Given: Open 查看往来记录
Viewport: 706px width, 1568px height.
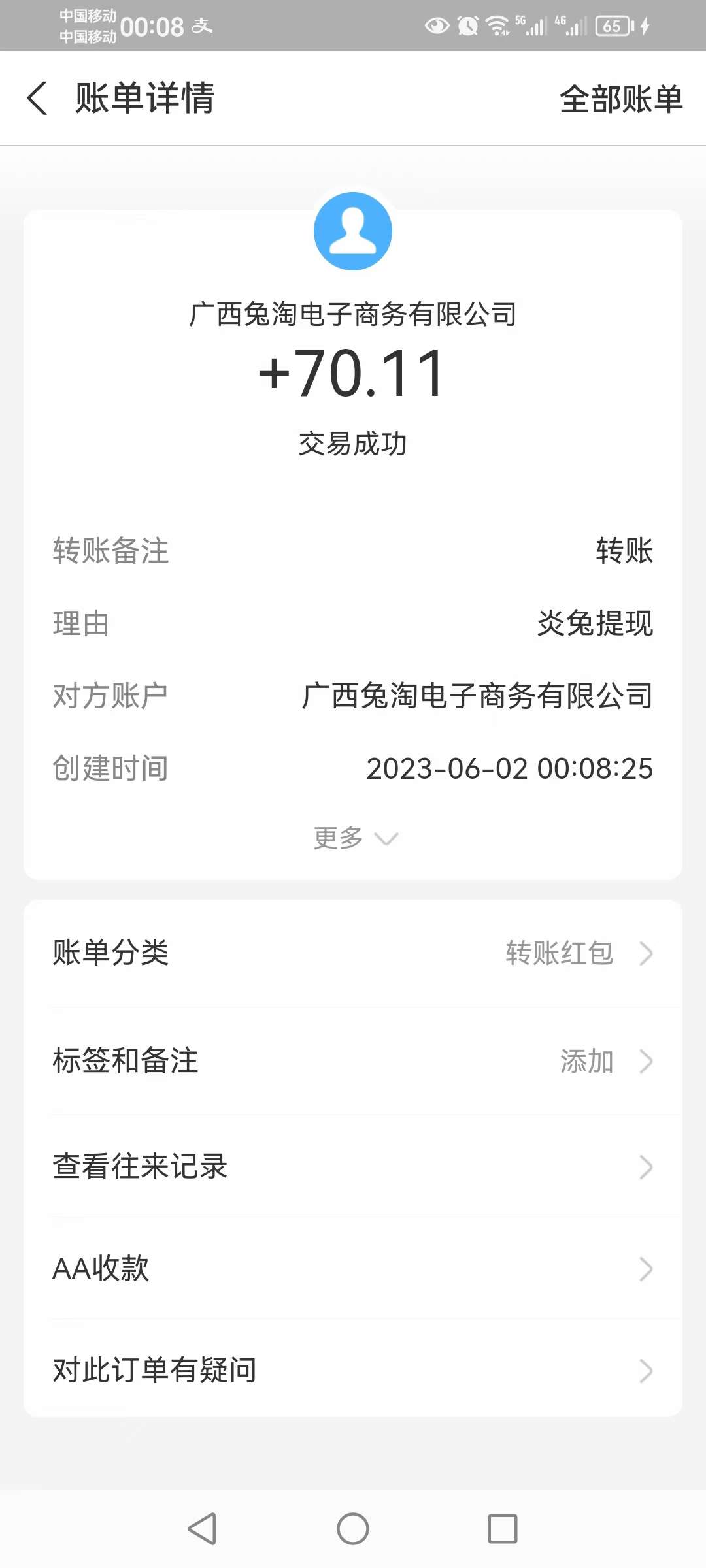Looking at the screenshot, I should [353, 1167].
